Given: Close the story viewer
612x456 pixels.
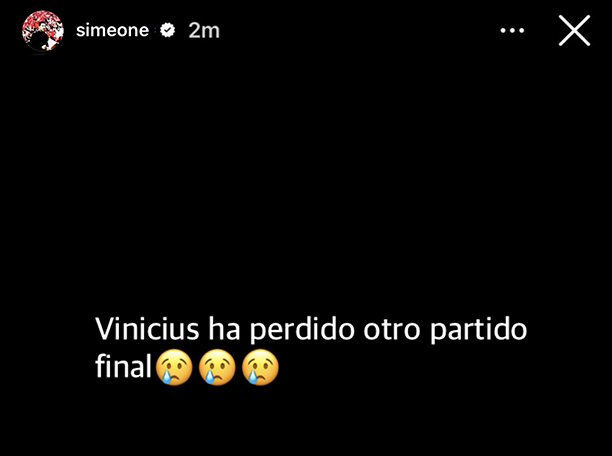Looking at the screenshot, I should pos(574,30).
